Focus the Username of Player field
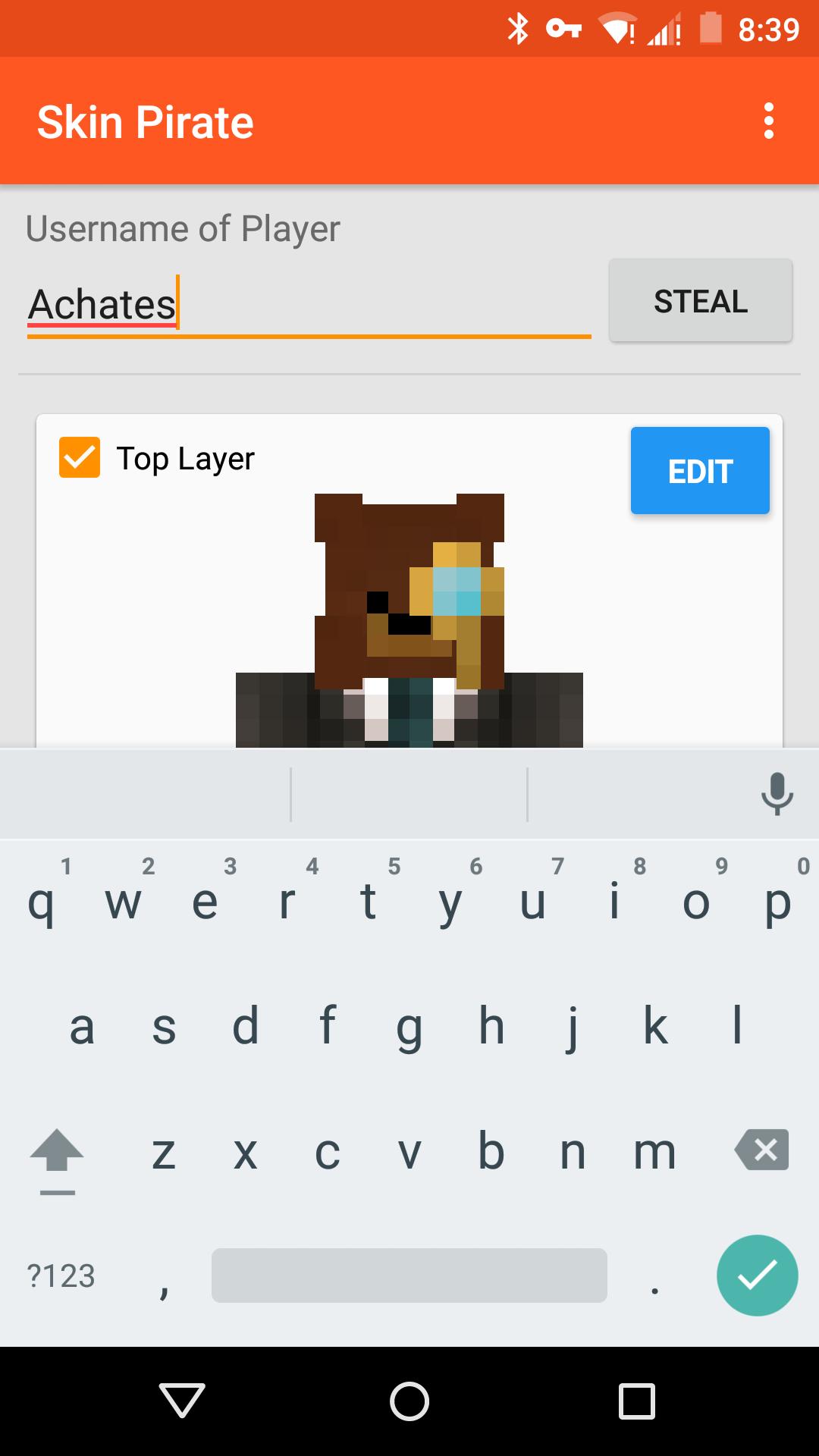Screen dimensions: 819x1456 (309, 305)
